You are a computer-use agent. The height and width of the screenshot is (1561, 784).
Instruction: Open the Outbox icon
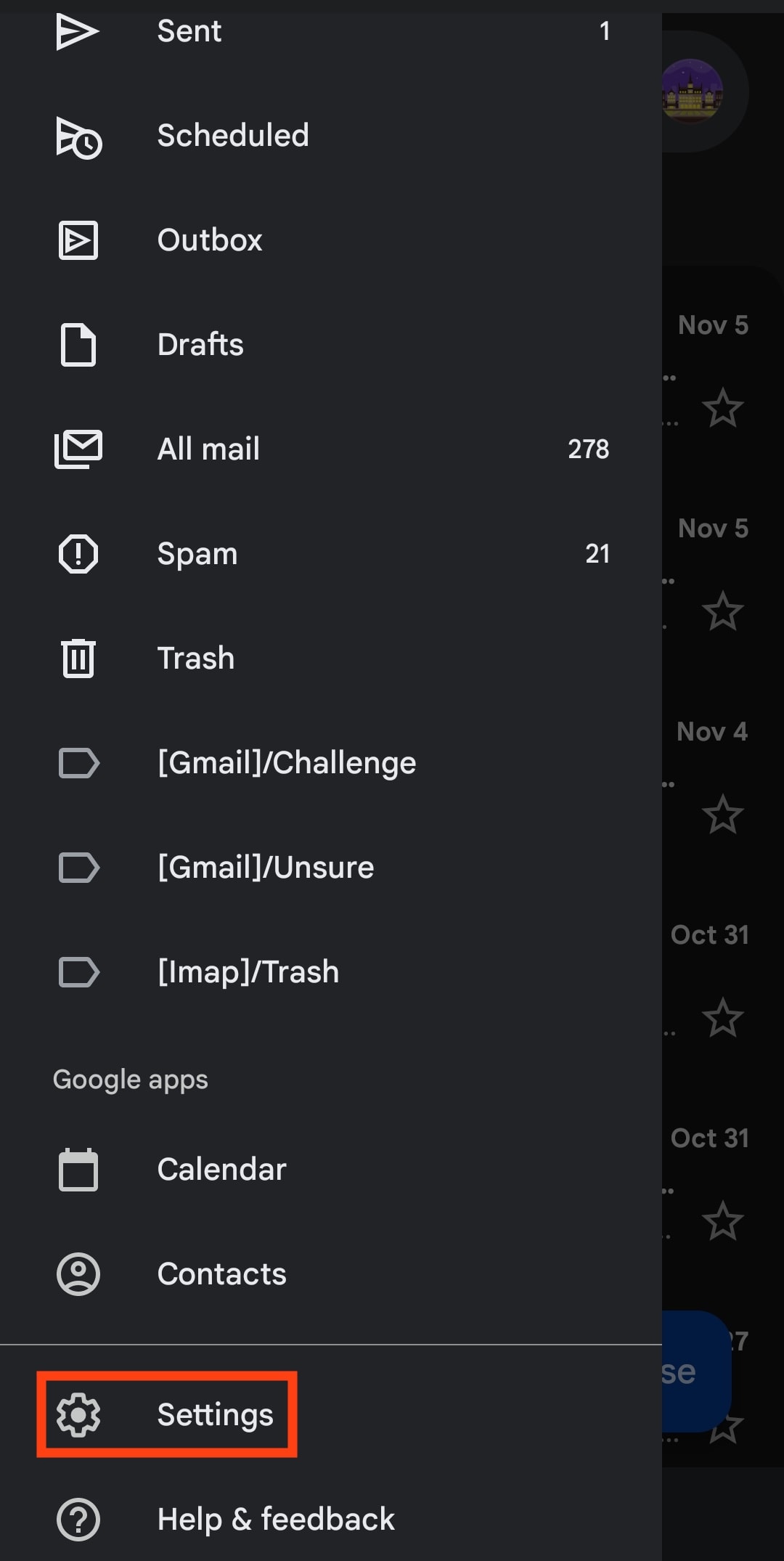[x=78, y=240]
